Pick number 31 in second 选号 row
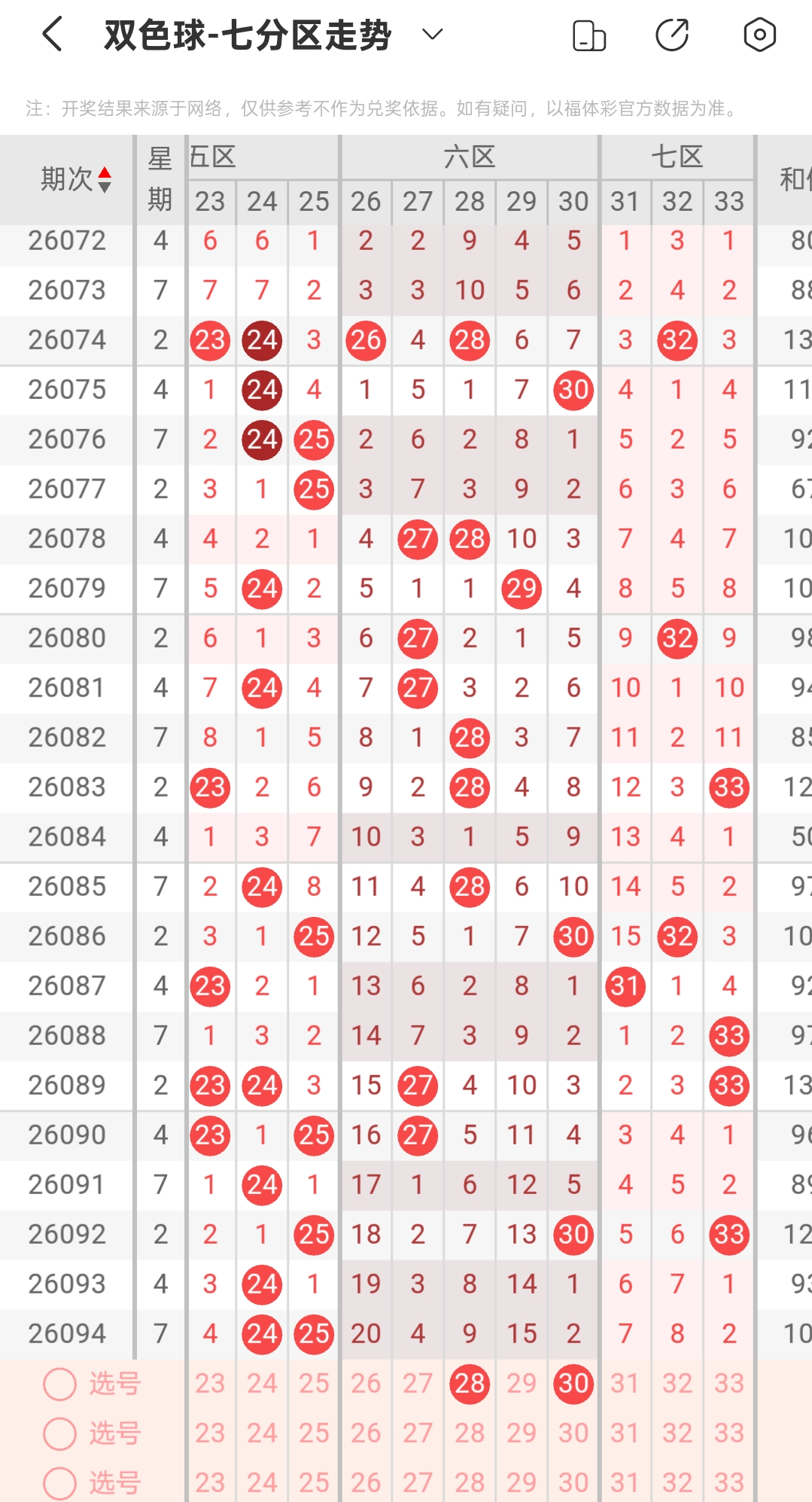This screenshot has width=812, height=1502. (x=625, y=1433)
